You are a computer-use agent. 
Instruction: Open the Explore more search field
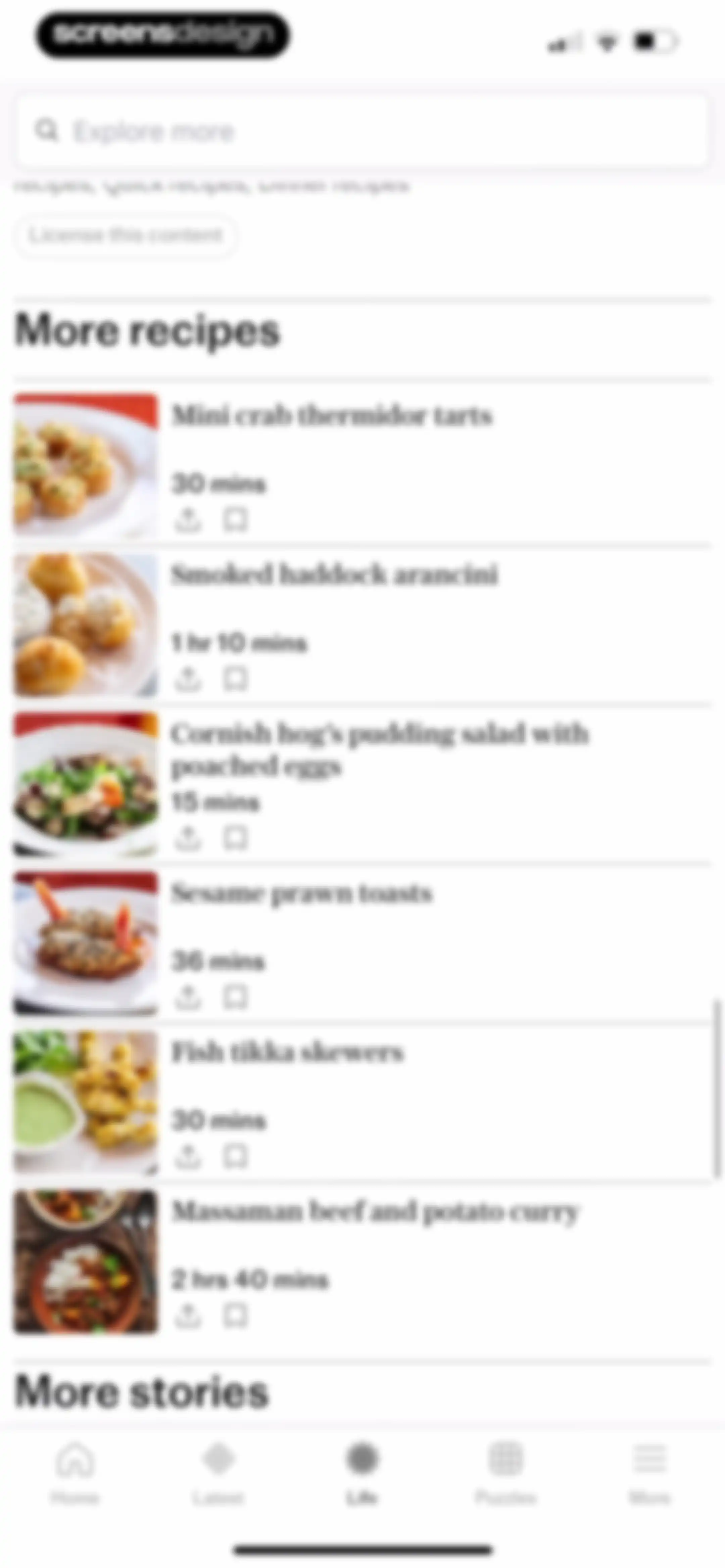click(362, 130)
